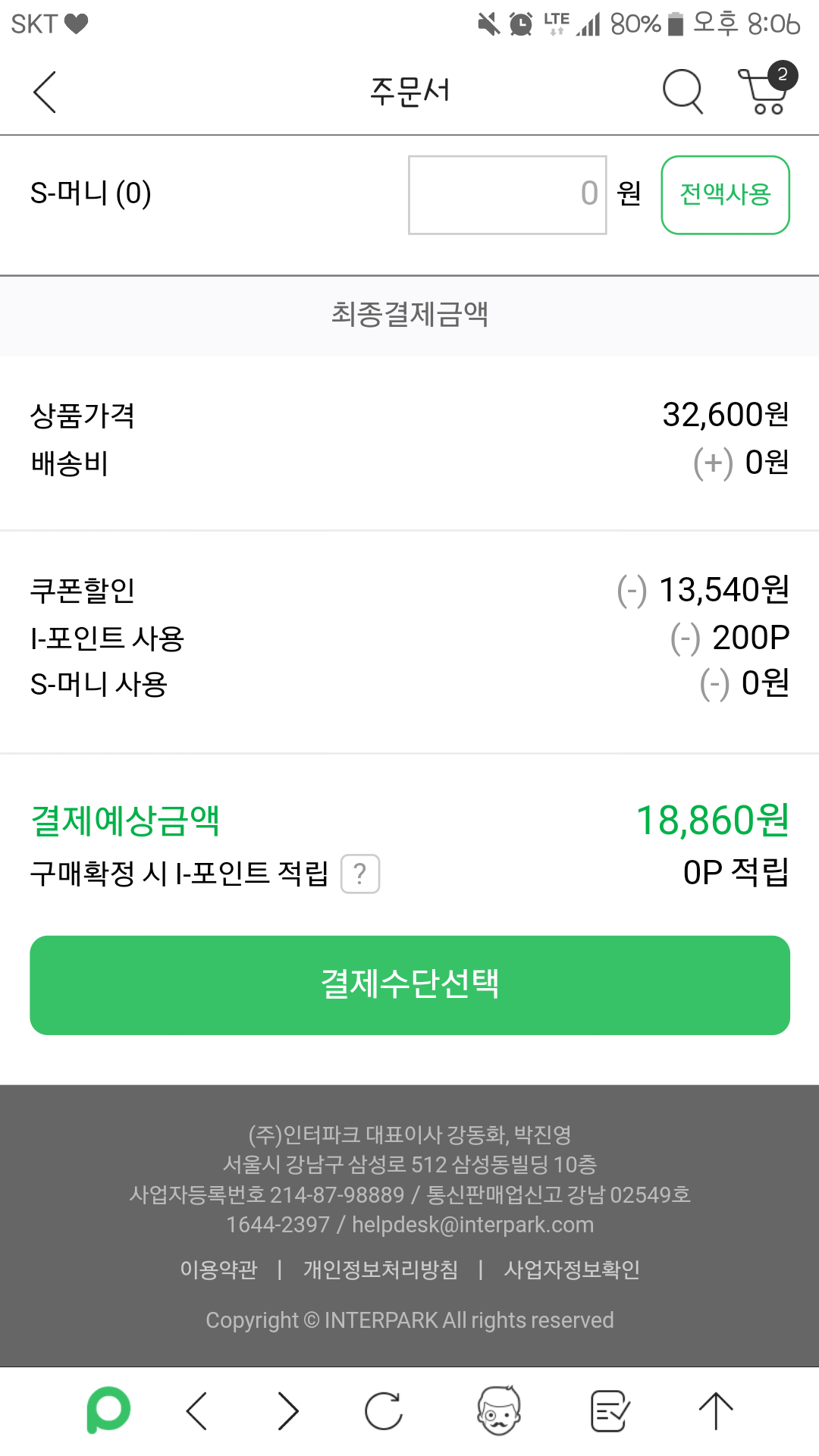Go back from the 주문서 page
The height and width of the screenshot is (1456, 819).
click(x=45, y=92)
